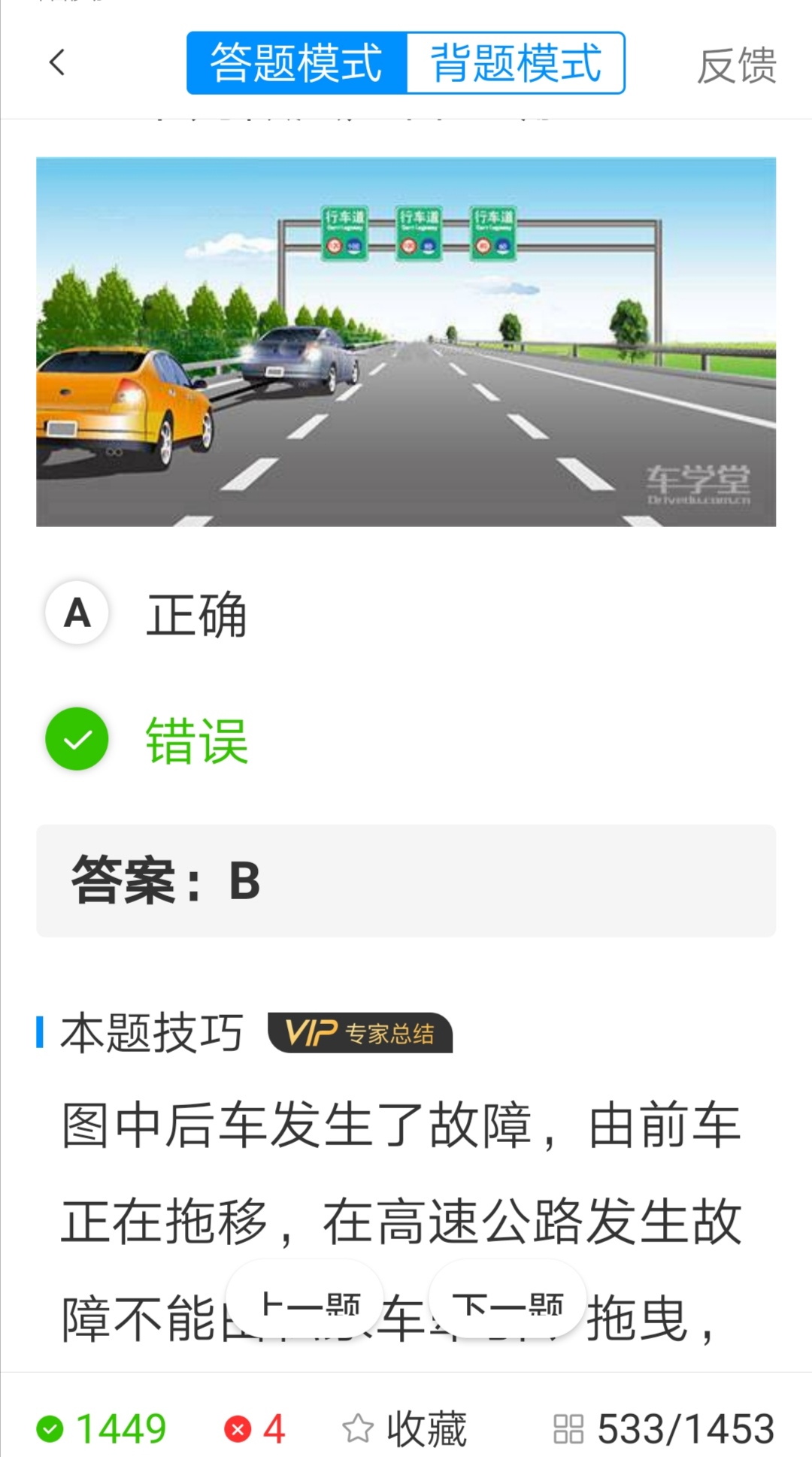
Task: Select answer option A 正确
Action: coord(197,614)
